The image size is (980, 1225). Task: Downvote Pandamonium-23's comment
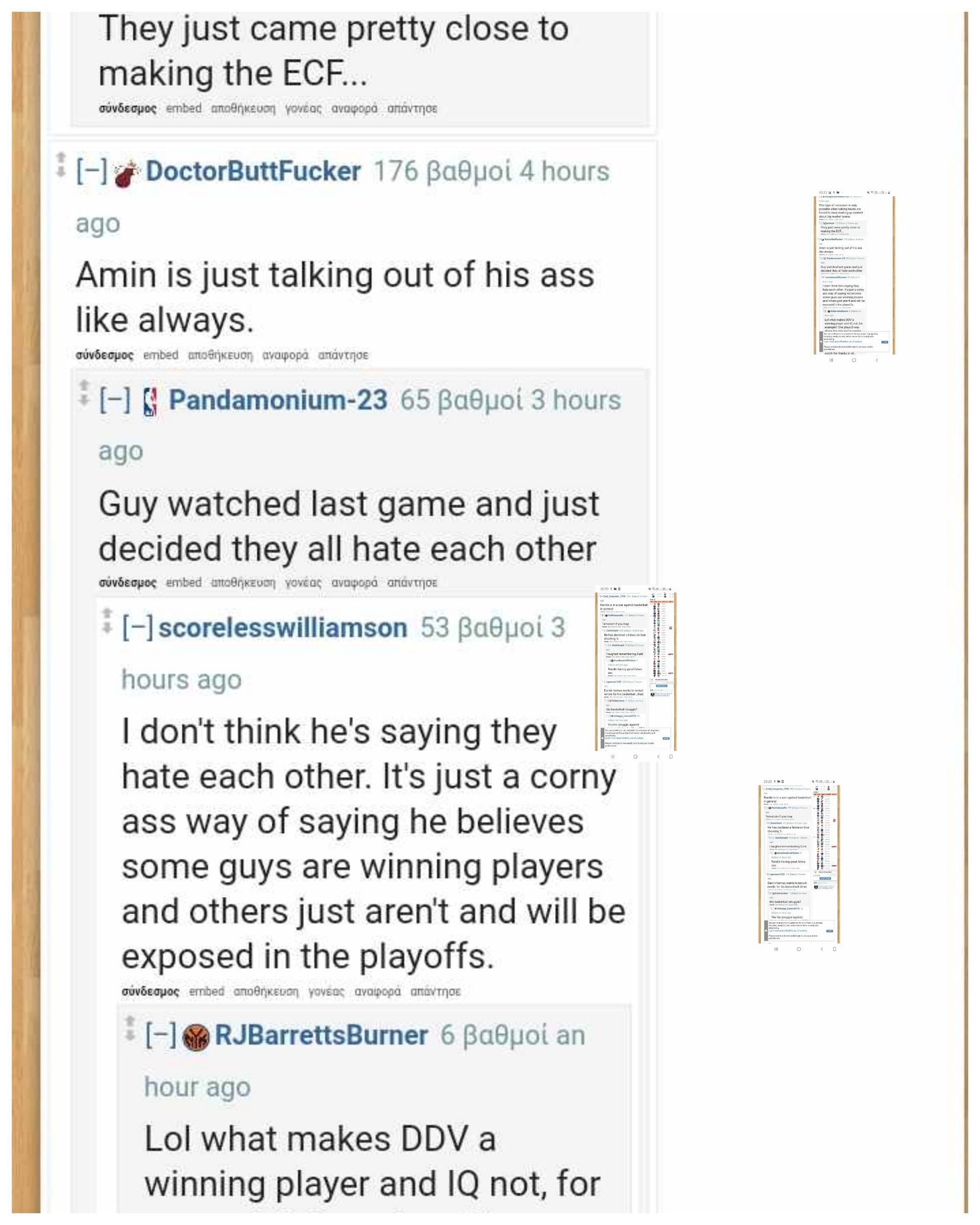pos(84,401)
